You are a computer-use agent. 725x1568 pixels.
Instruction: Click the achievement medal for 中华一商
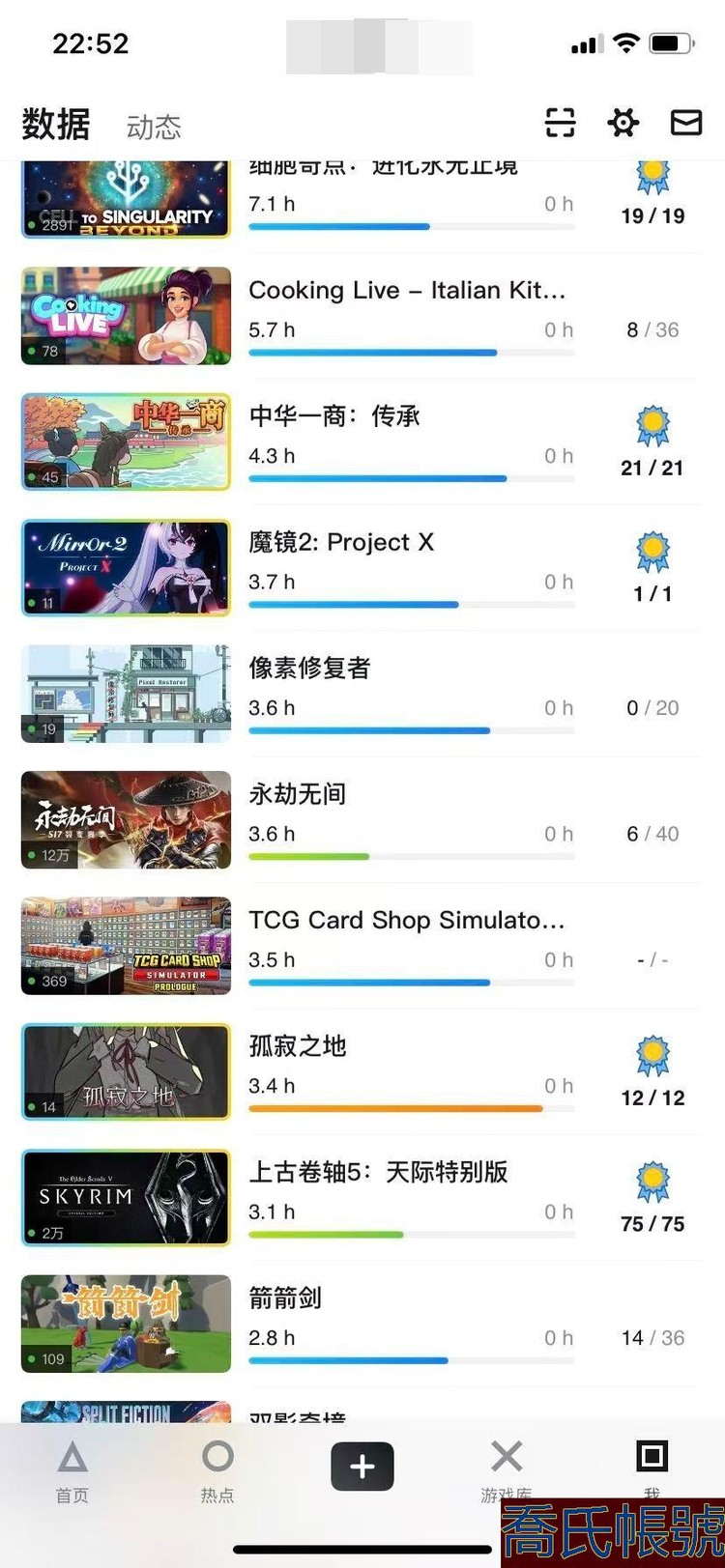point(653,426)
